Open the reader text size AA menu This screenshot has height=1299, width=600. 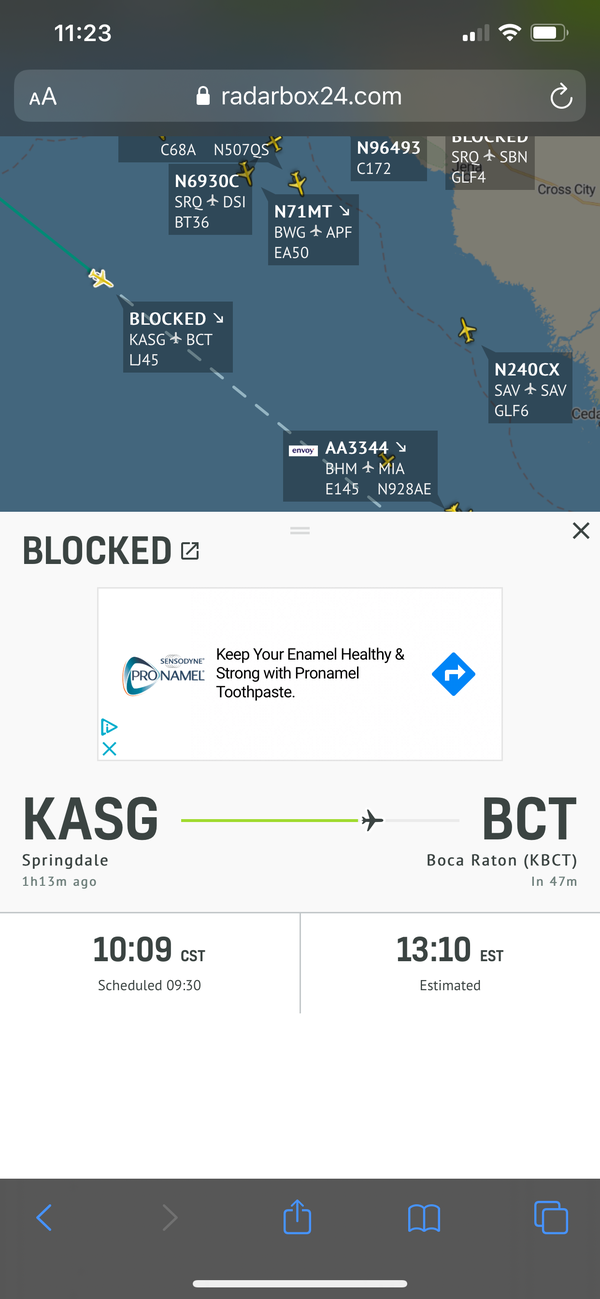[x=43, y=97]
